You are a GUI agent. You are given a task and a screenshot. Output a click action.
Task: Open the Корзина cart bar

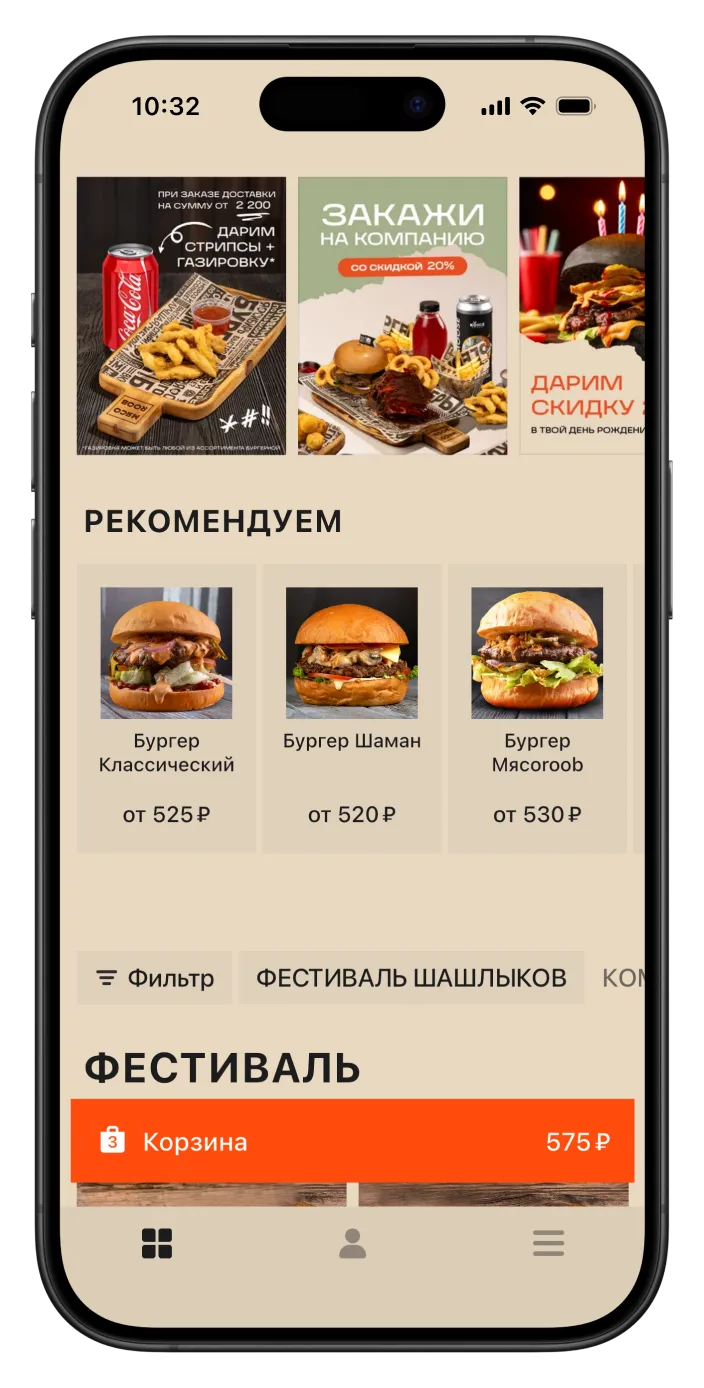pos(352,1141)
